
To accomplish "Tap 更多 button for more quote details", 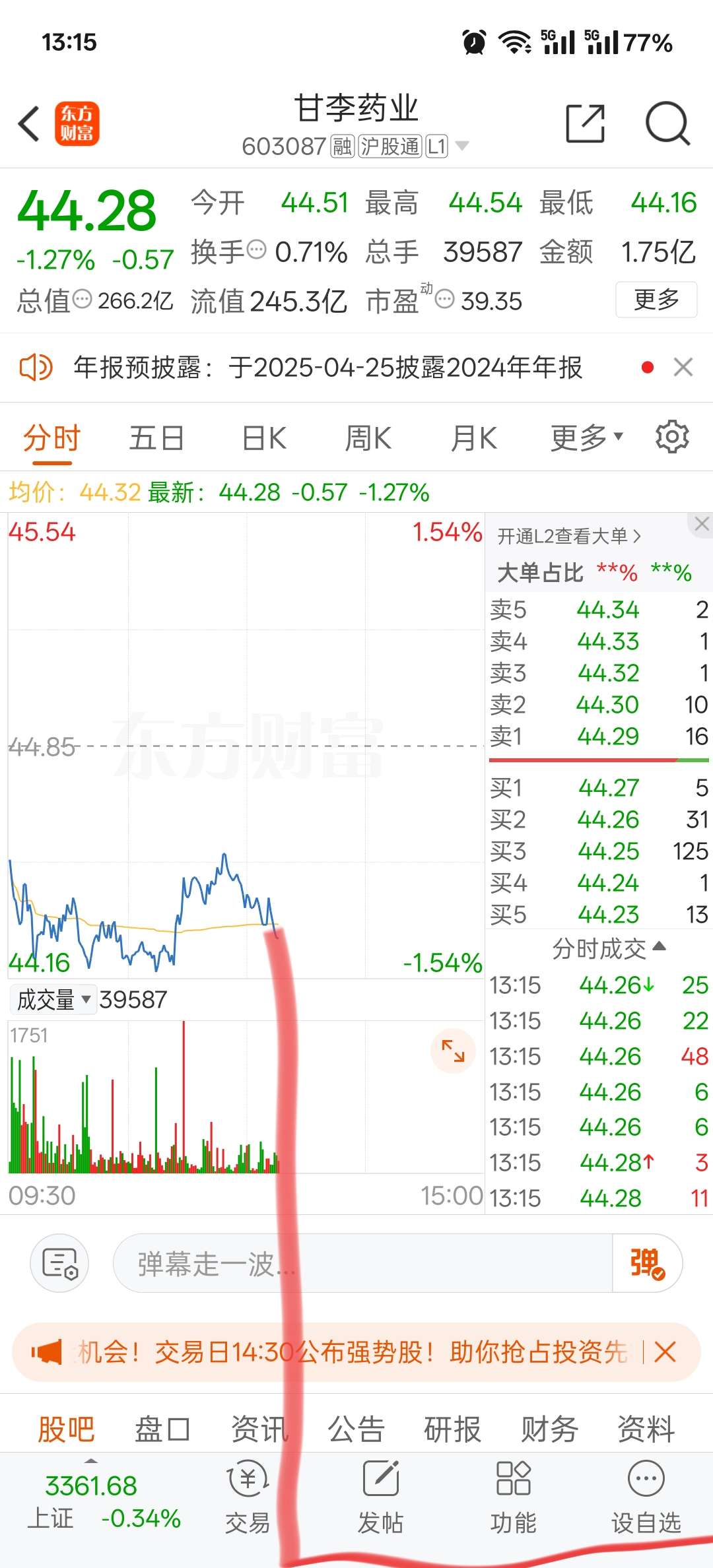I will pos(656,300).
